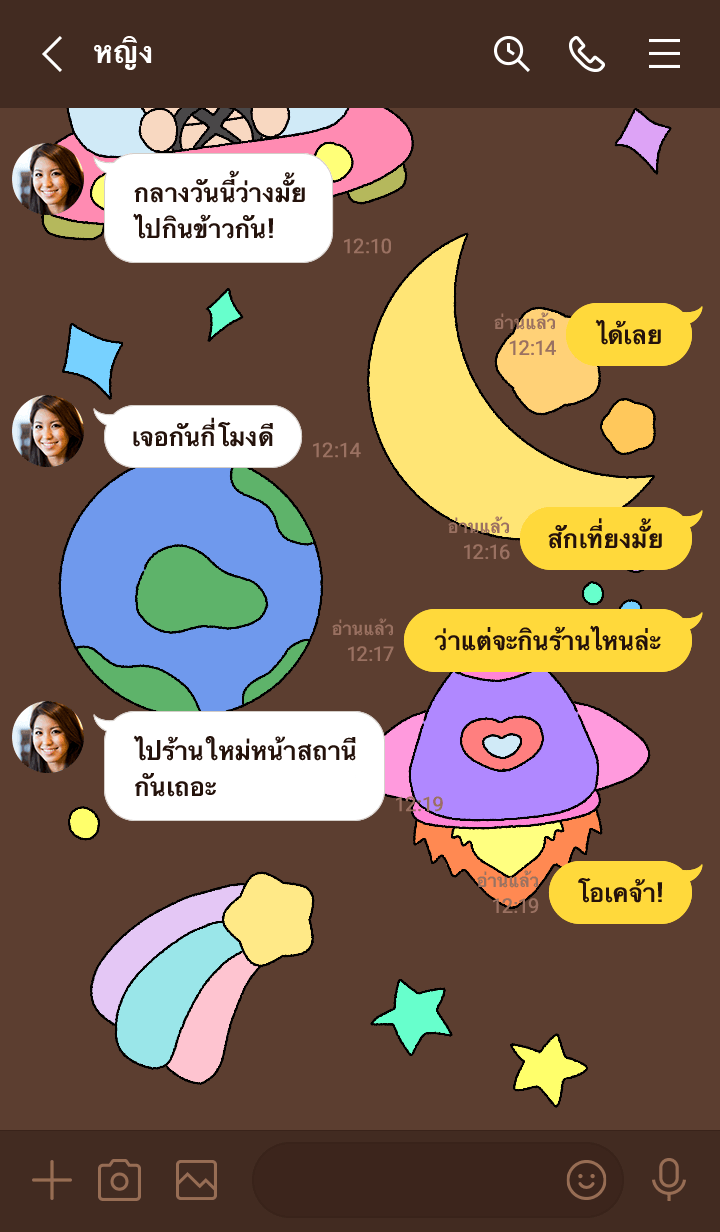This screenshot has width=720, height=1232.
Task: Open the emoji and sticker picker
Action: (x=586, y=1181)
